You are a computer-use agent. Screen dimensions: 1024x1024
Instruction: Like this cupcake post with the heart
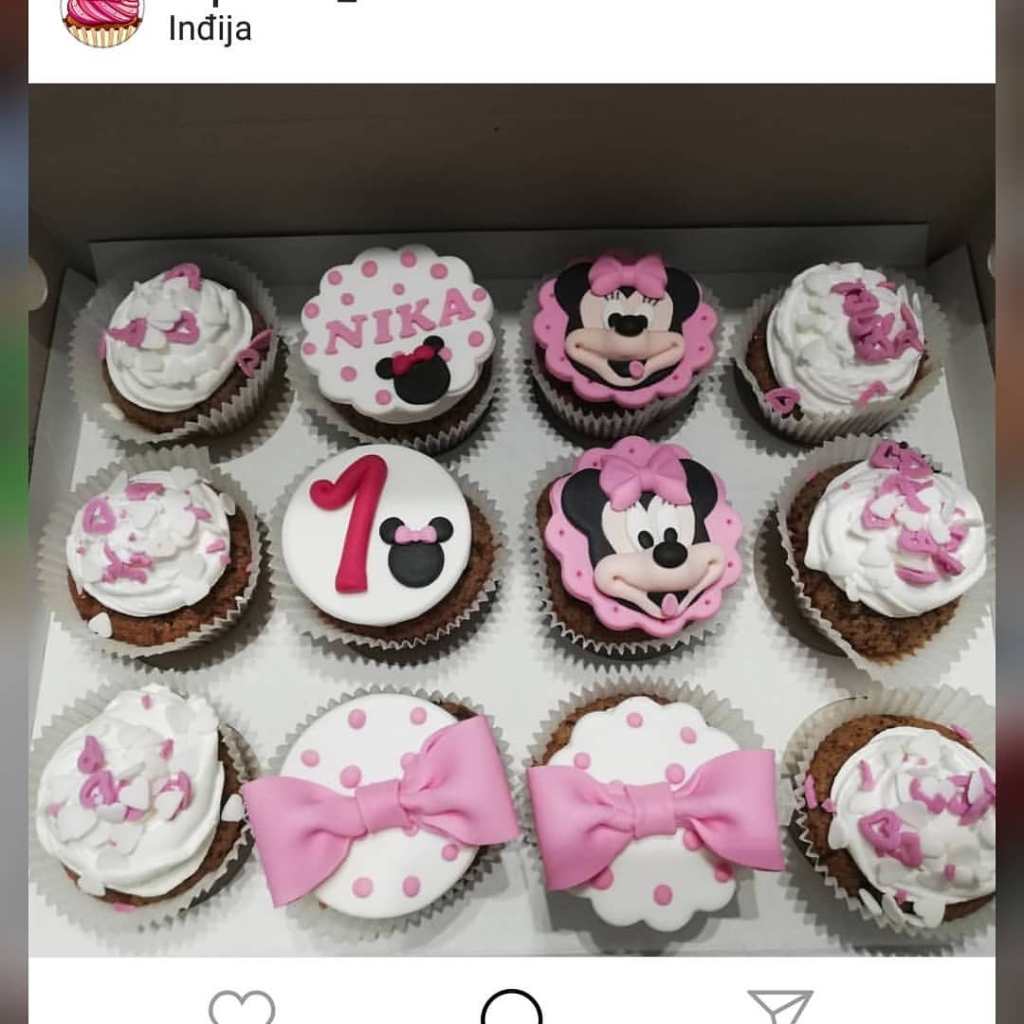[x=242, y=1008]
